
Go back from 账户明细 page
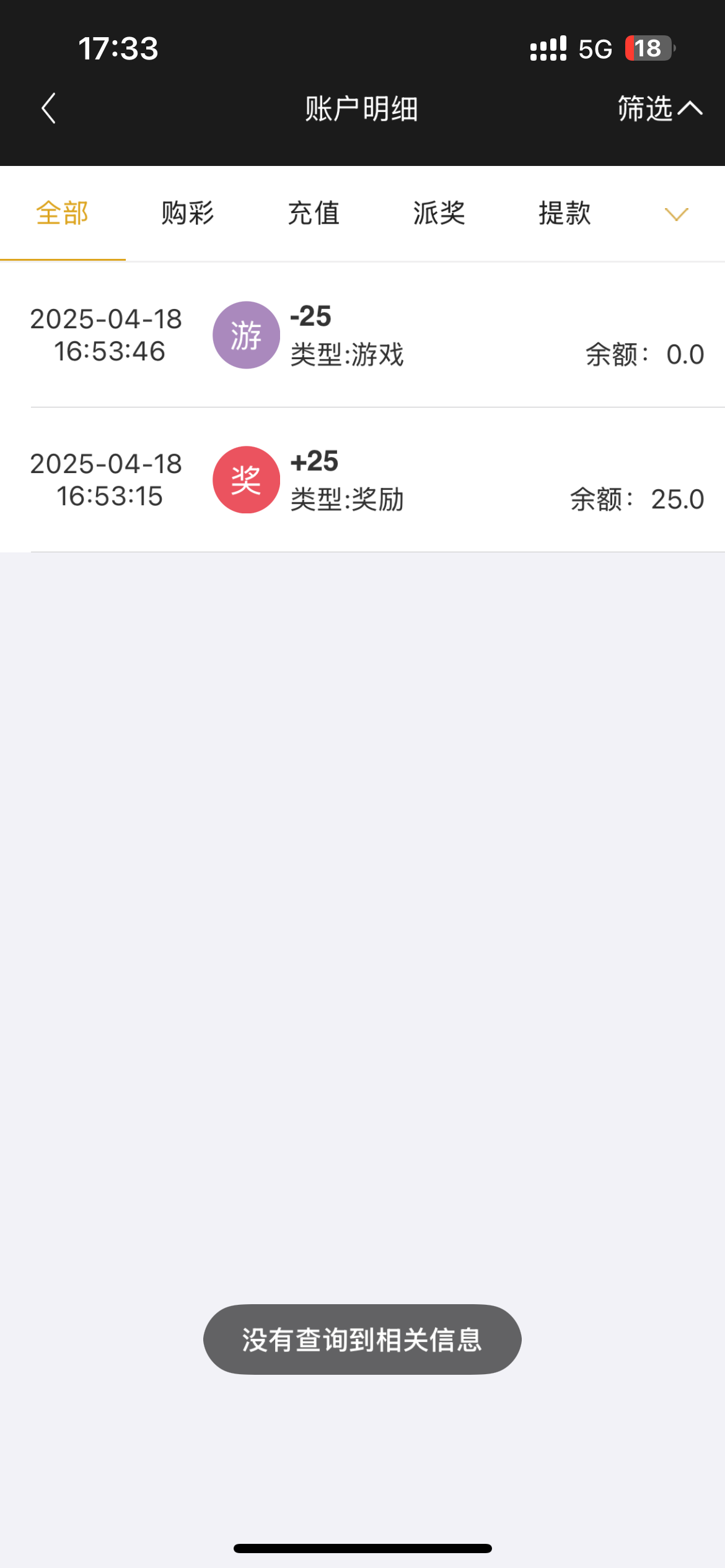pyautogui.click(x=48, y=109)
